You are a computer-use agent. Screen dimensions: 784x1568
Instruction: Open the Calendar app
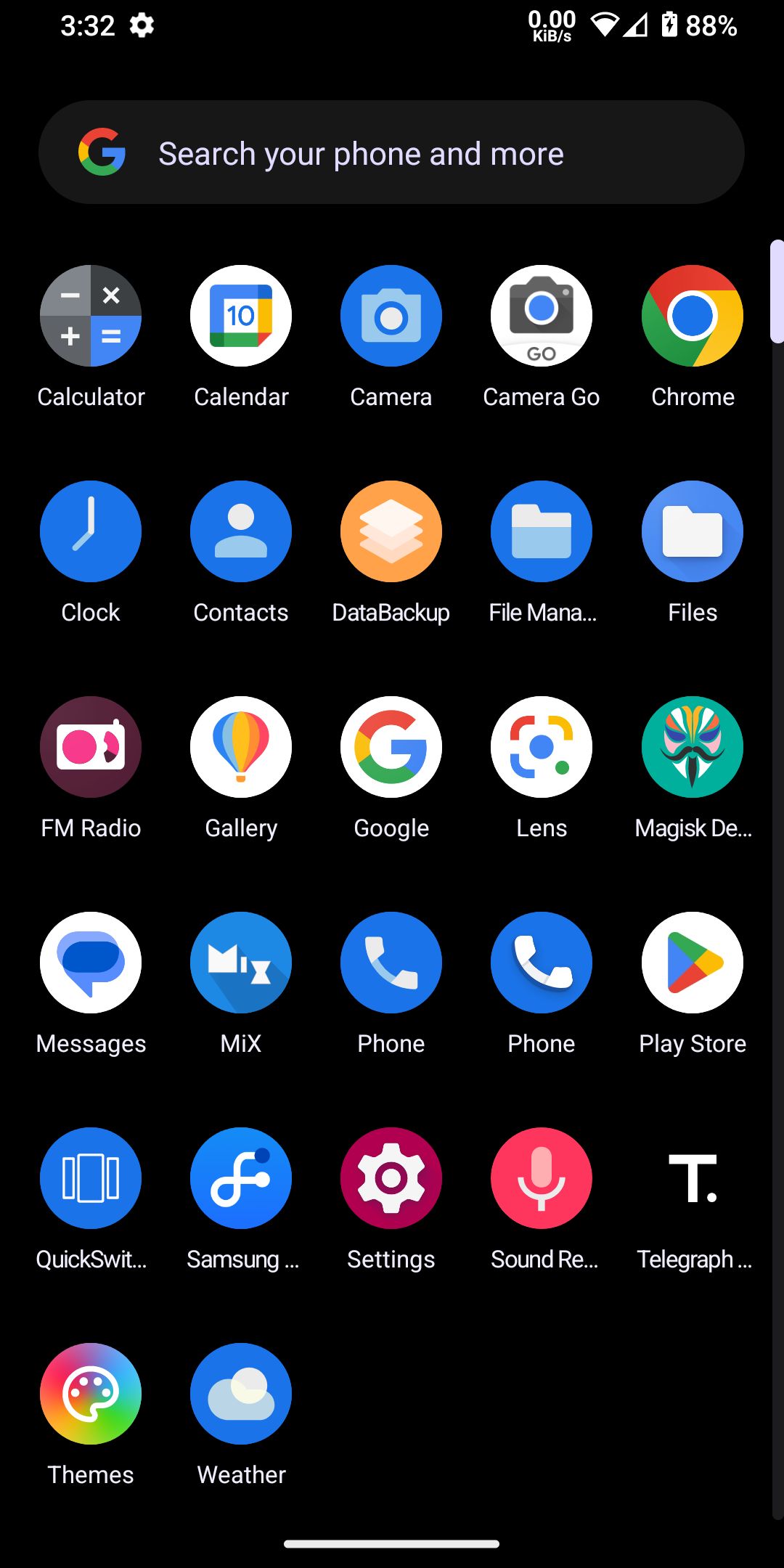coord(241,316)
